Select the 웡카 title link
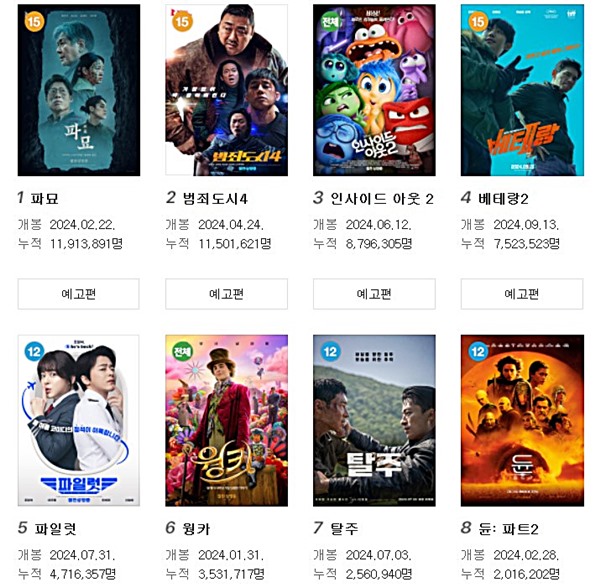This screenshot has height=587, width=600. (196, 528)
